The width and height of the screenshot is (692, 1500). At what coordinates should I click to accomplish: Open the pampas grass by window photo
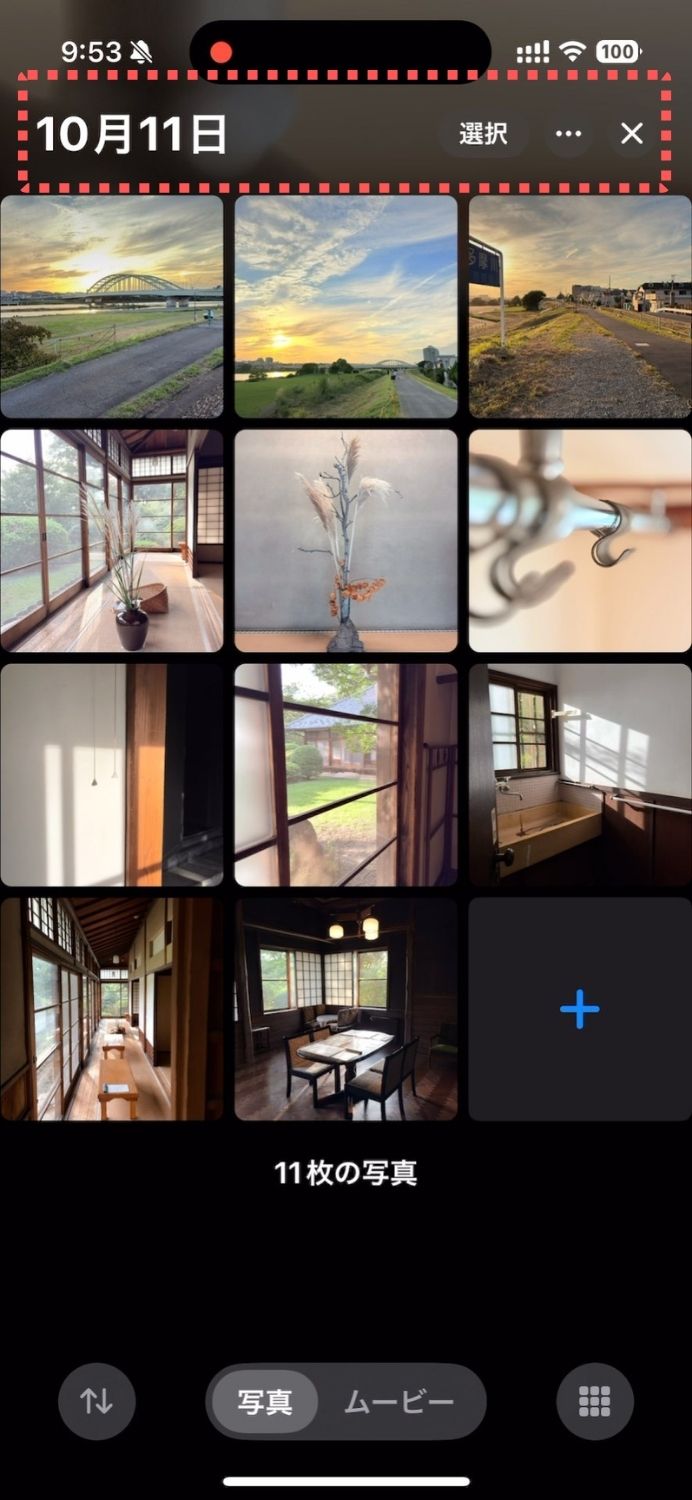[111, 541]
